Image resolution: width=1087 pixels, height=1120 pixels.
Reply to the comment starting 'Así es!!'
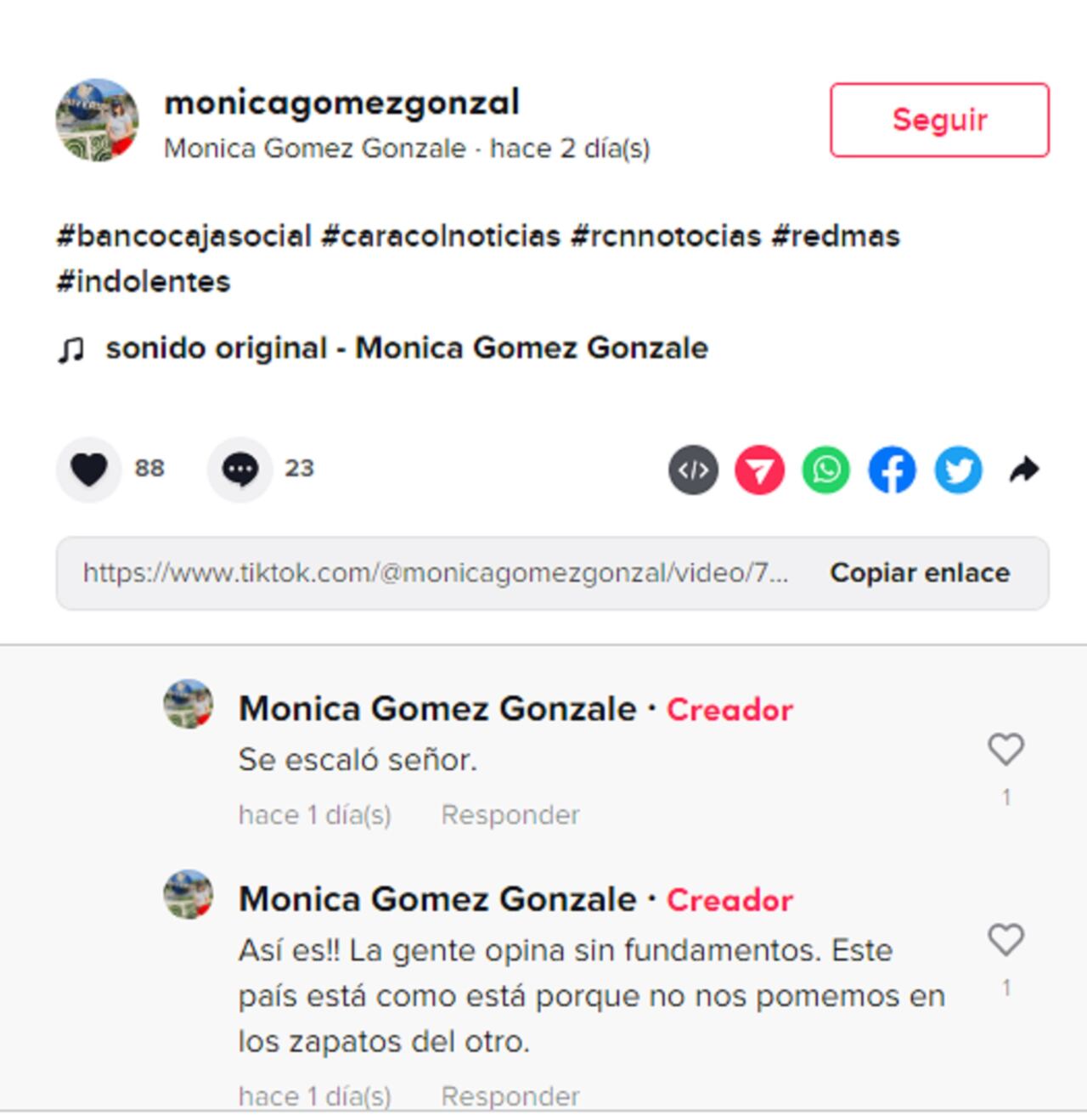click(x=510, y=1096)
